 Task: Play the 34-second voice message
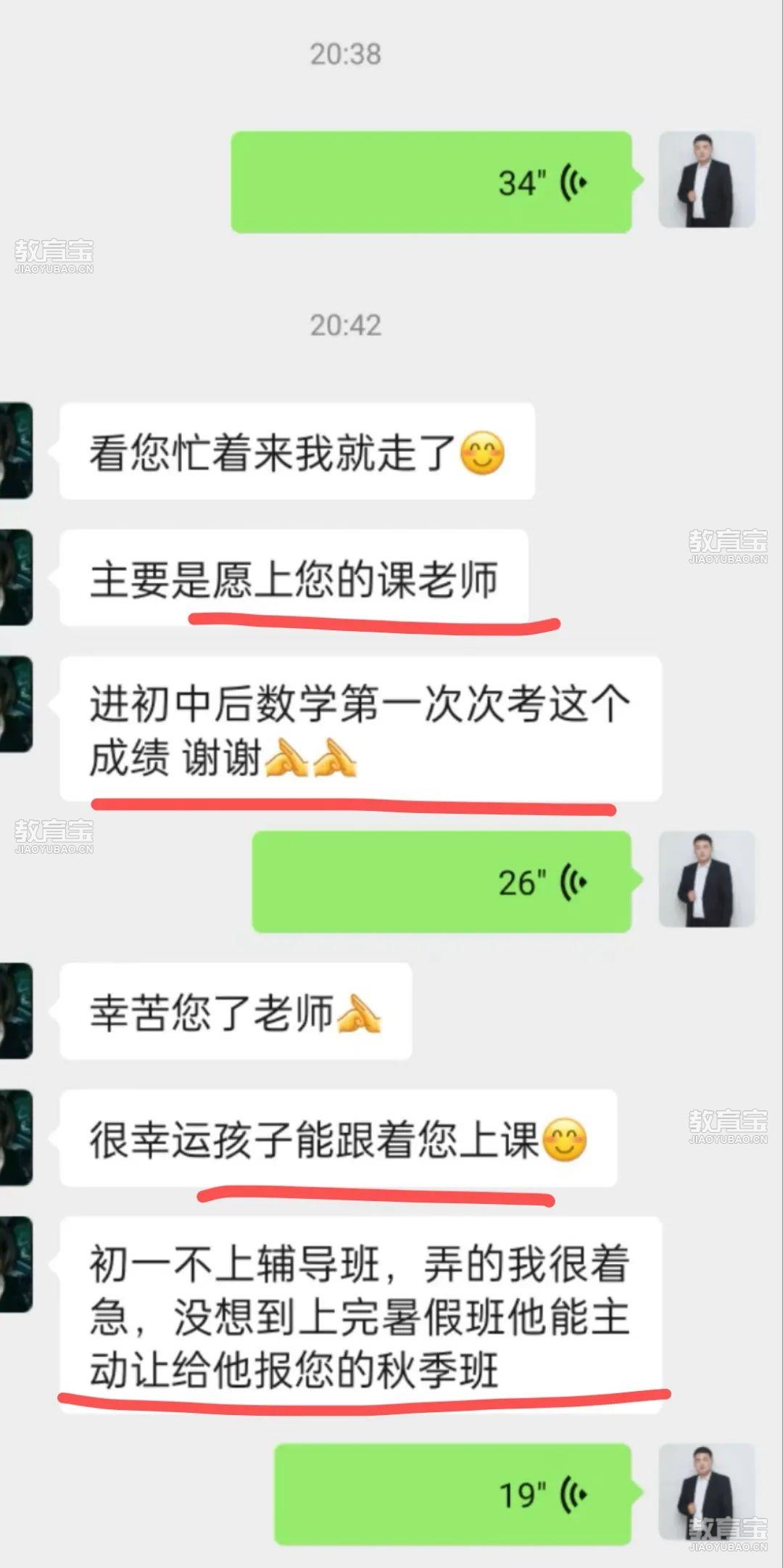tap(431, 182)
